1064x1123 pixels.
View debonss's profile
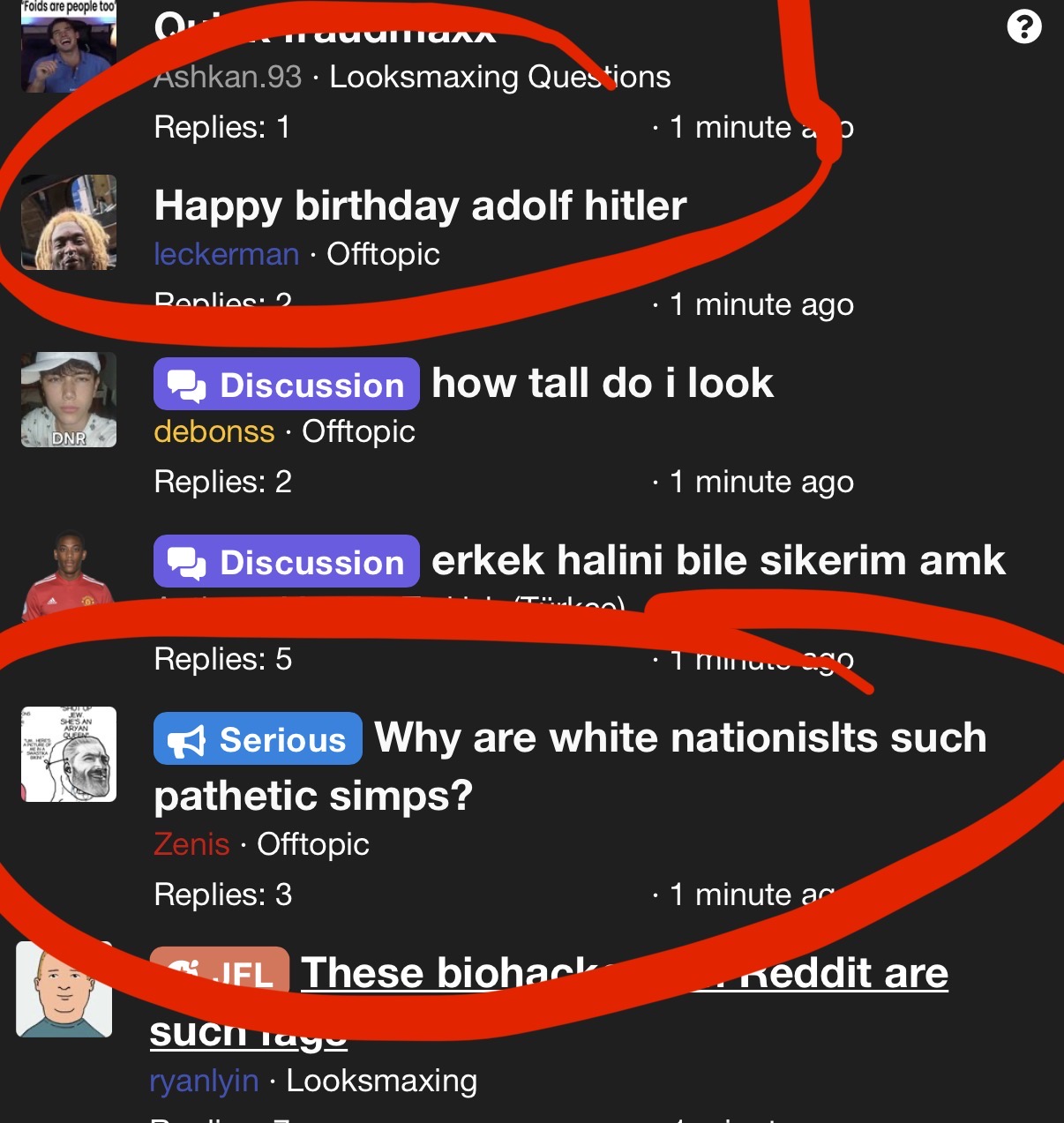[214, 431]
